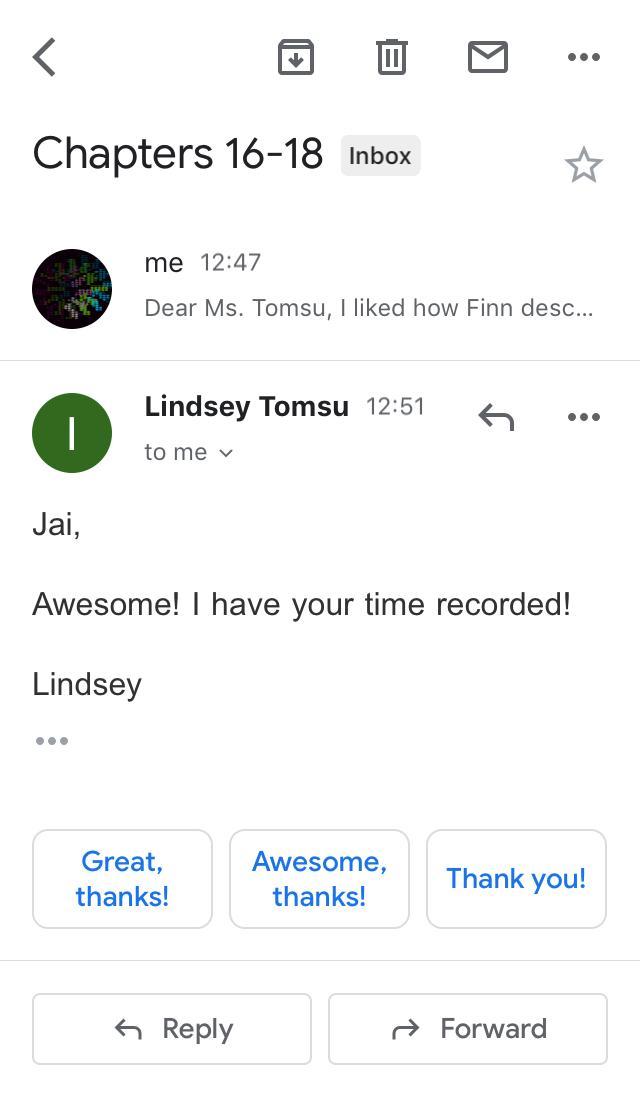The image size is (640, 1097).
Task: Forward this email
Action: tap(468, 1028)
